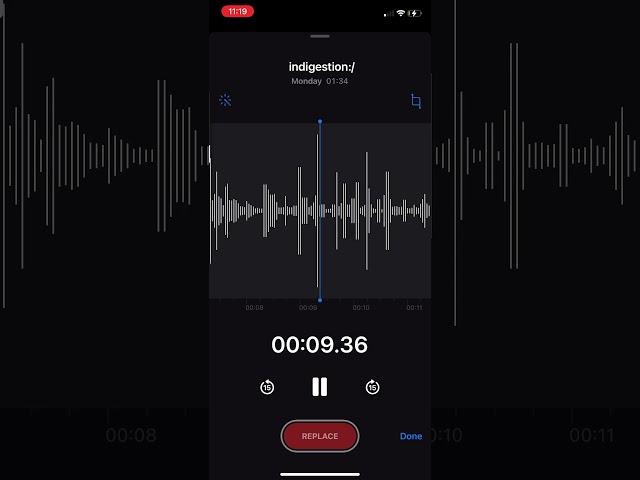The height and width of the screenshot is (480, 640).
Task: Tap Done to finish editing
Action: (411, 436)
